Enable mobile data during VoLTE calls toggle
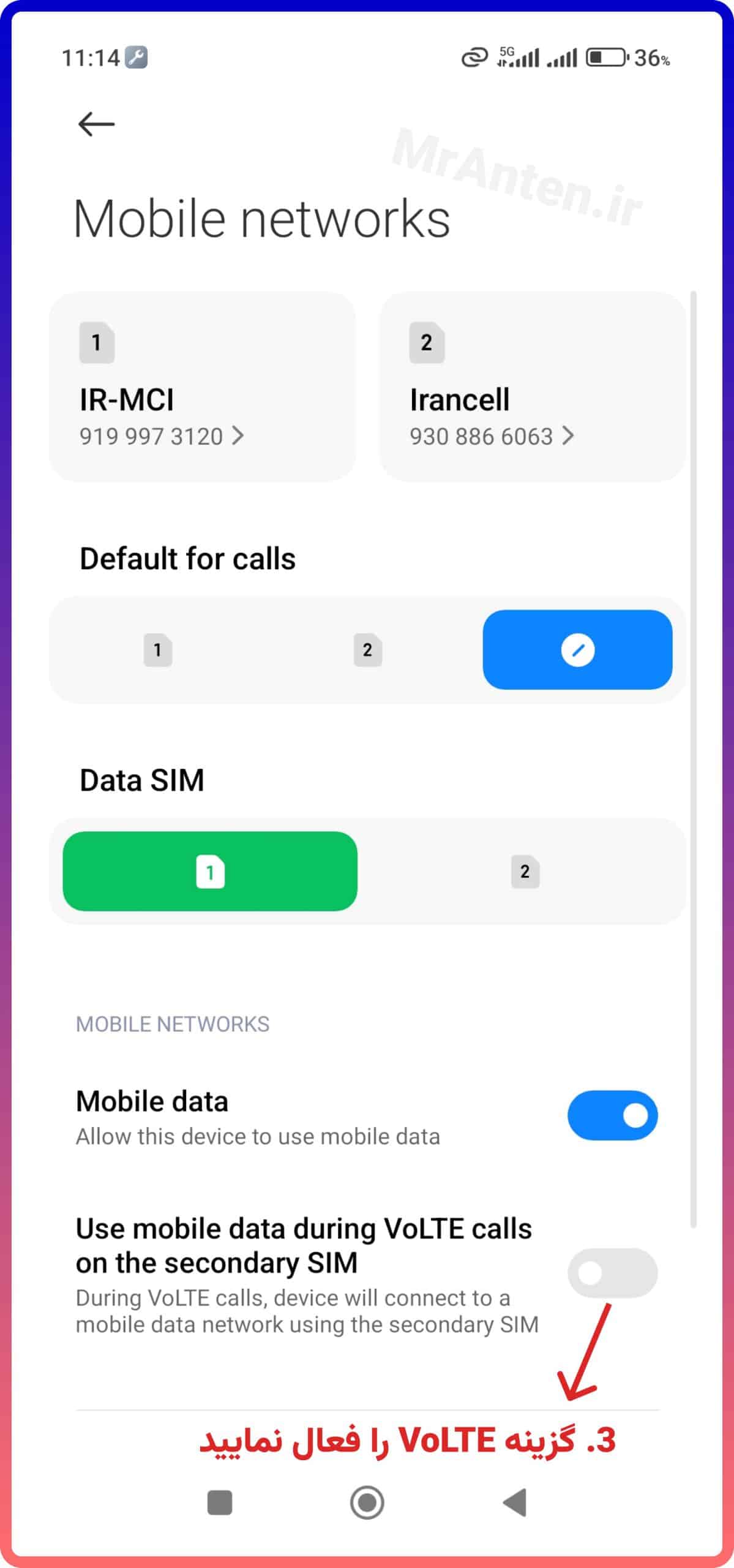 [612, 1273]
